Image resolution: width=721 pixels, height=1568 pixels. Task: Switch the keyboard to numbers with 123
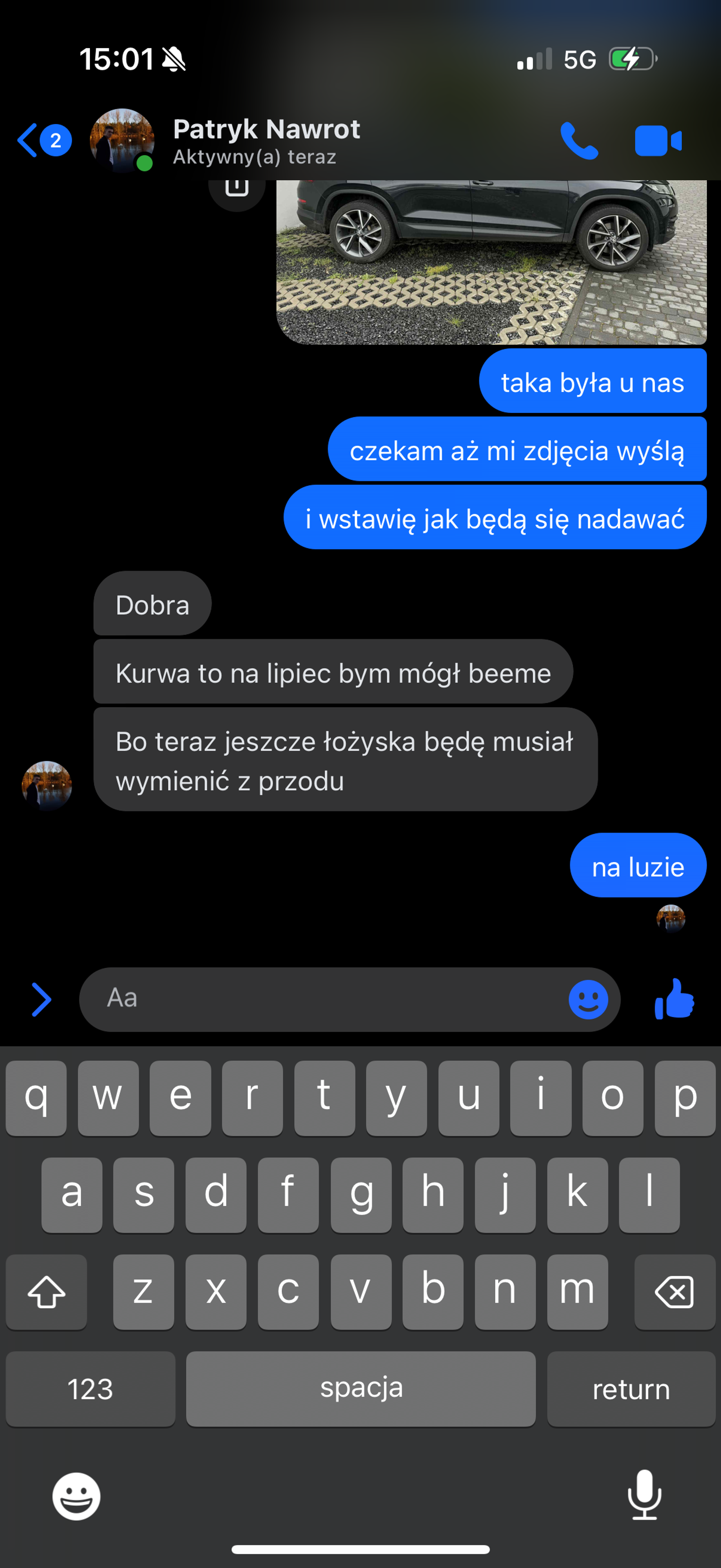[90, 1389]
